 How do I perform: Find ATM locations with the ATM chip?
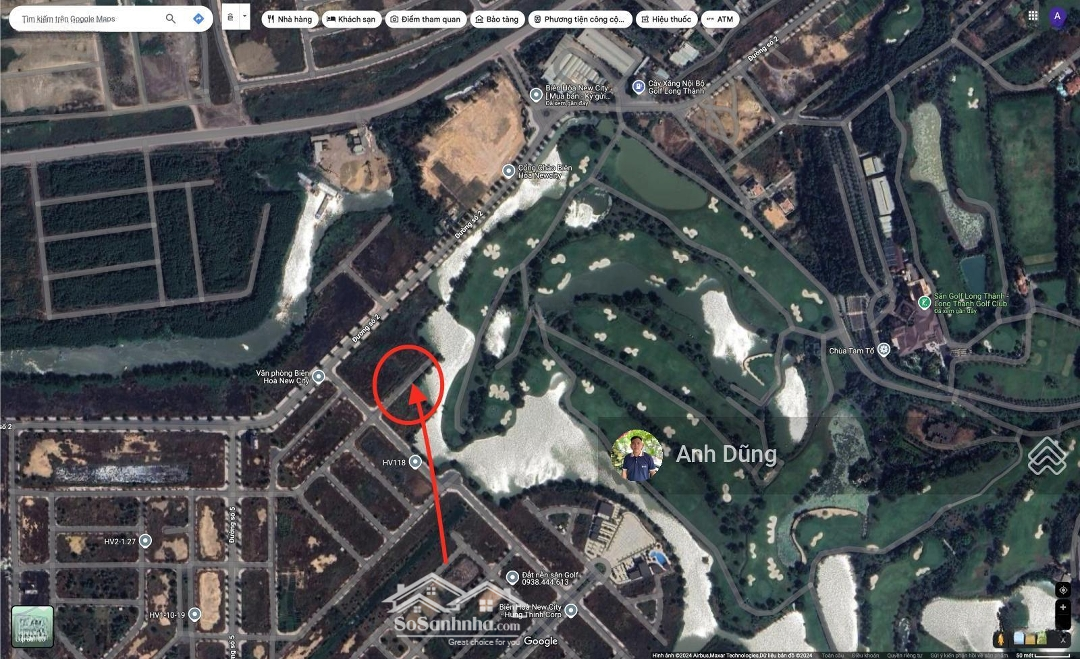tap(719, 19)
